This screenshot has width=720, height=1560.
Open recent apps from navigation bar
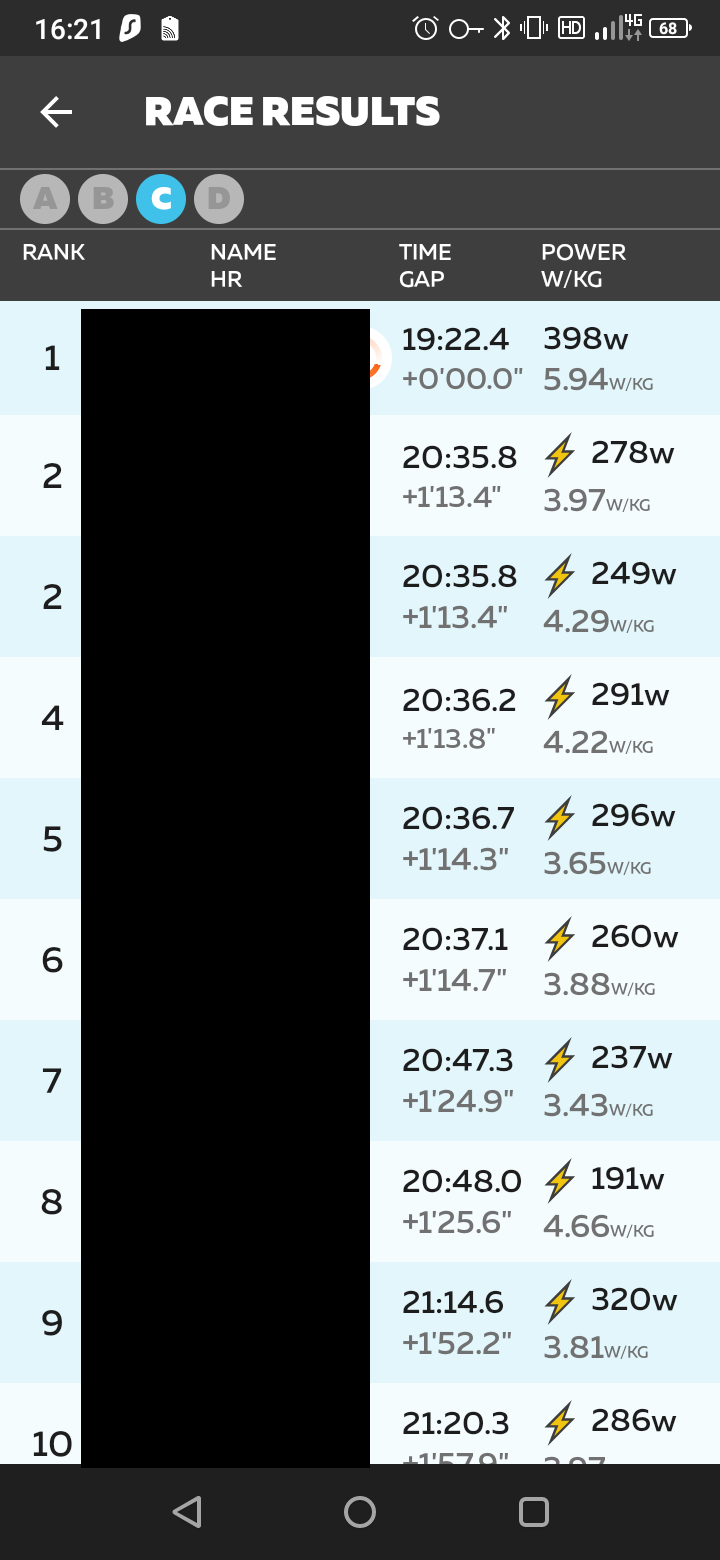534,1512
